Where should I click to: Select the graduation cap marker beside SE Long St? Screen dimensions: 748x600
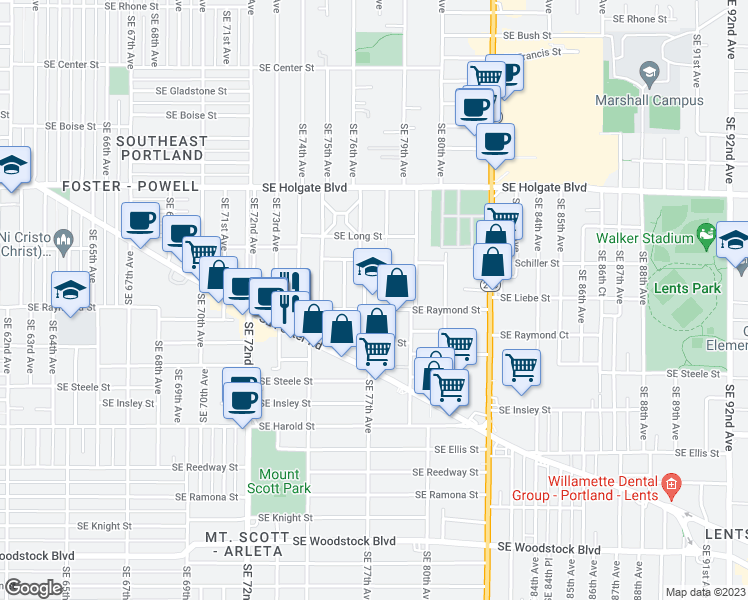(370, 267)
